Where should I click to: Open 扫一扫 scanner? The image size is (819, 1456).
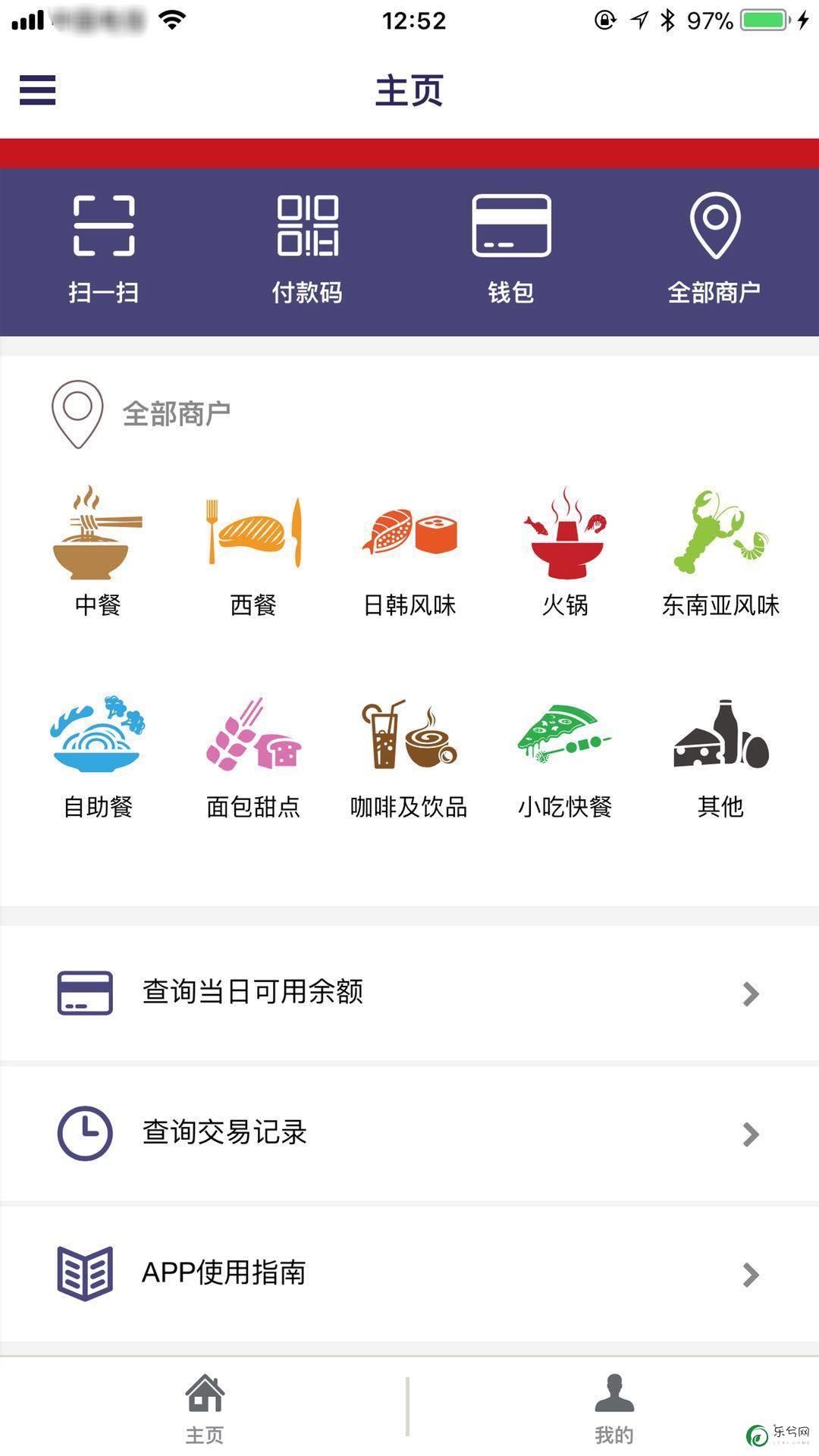(x=104, y=249)
